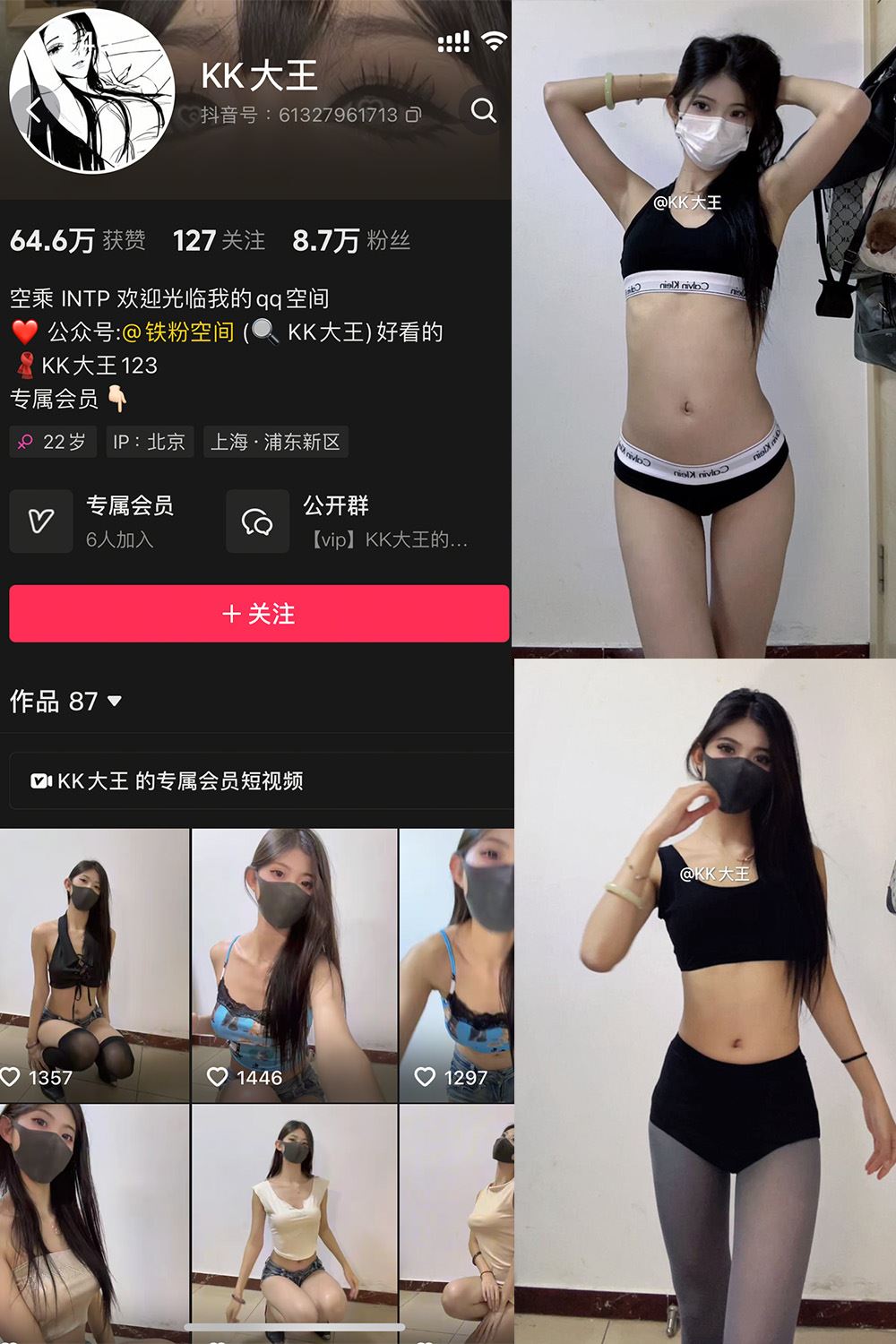Tap the red heart icon in the bio

pyautogui.click(x=22, y=332)
